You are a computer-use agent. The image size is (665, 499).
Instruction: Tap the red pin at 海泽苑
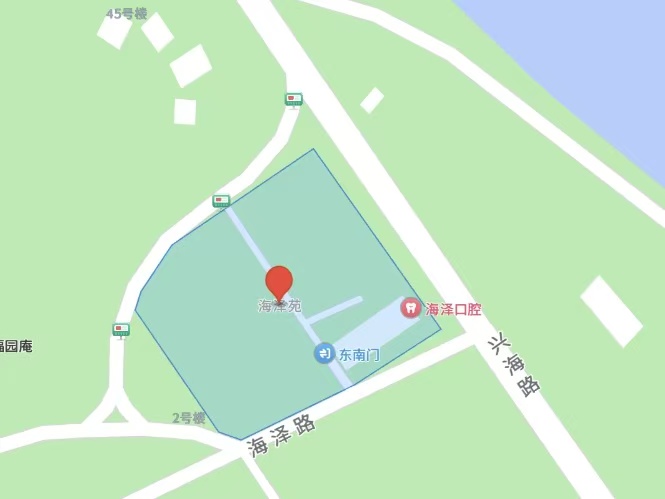tap(279, 282)
